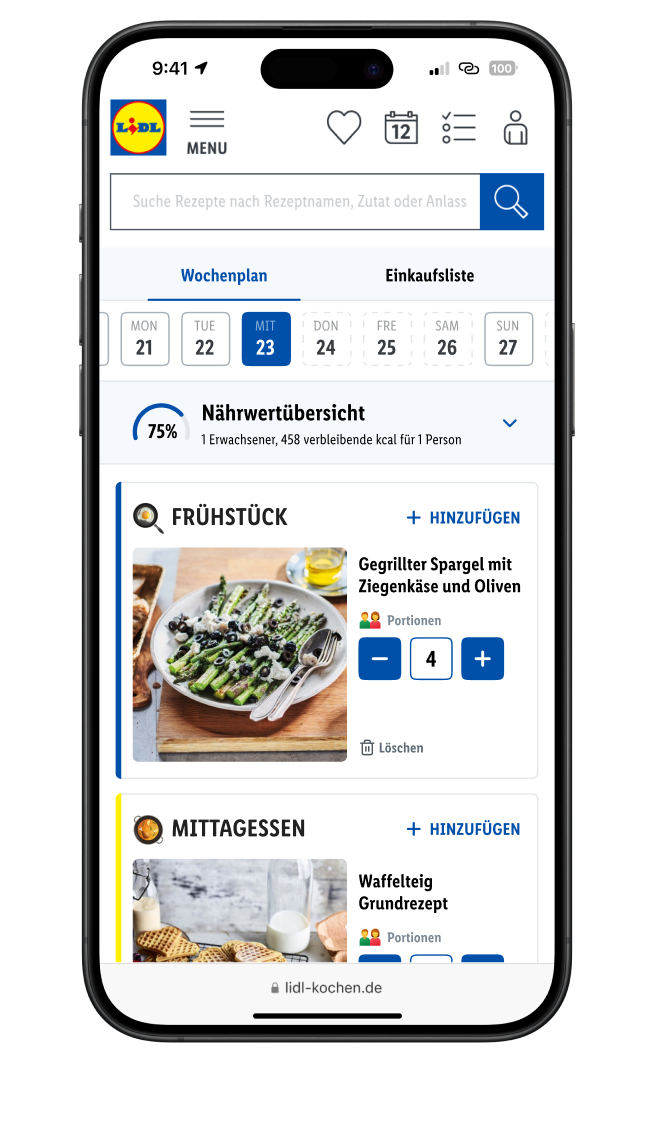Select MON 21 in the day picker

pyautogui.click(x=145, y=339)
